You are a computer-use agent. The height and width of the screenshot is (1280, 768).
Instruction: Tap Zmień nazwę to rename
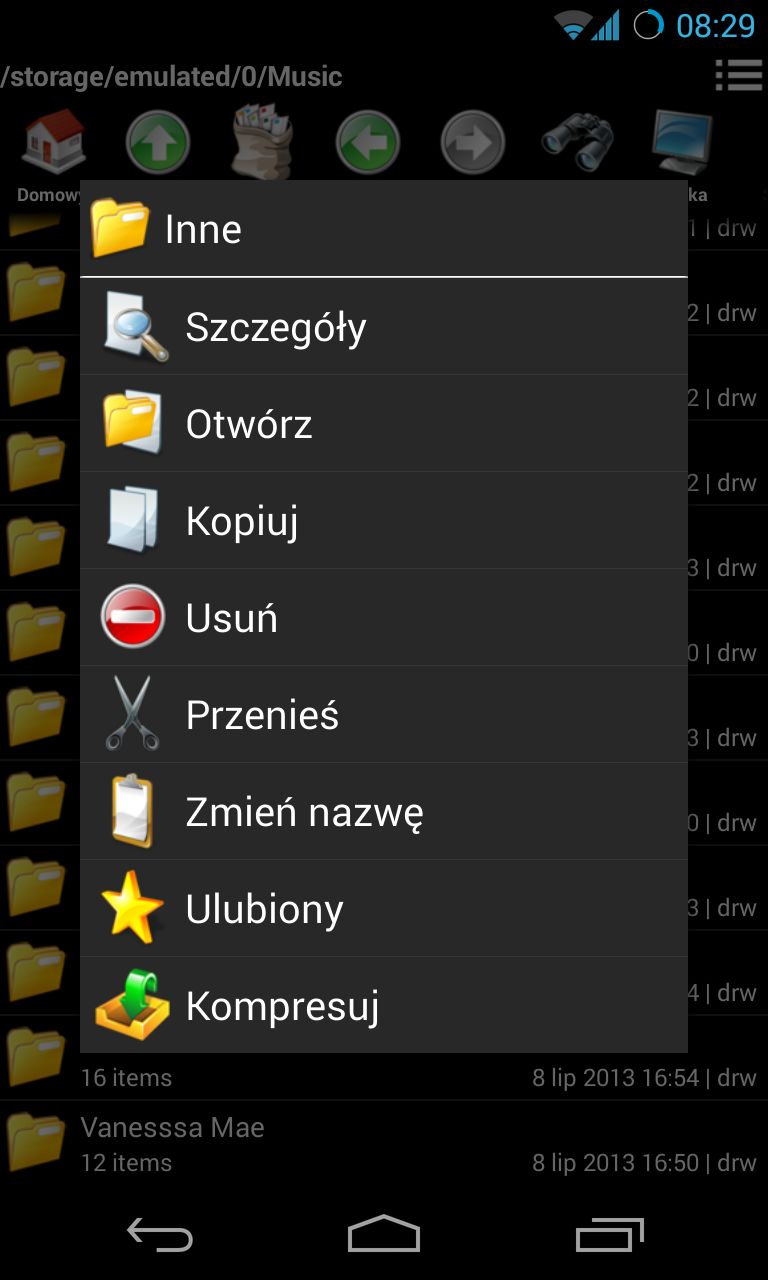coord(383,812)
